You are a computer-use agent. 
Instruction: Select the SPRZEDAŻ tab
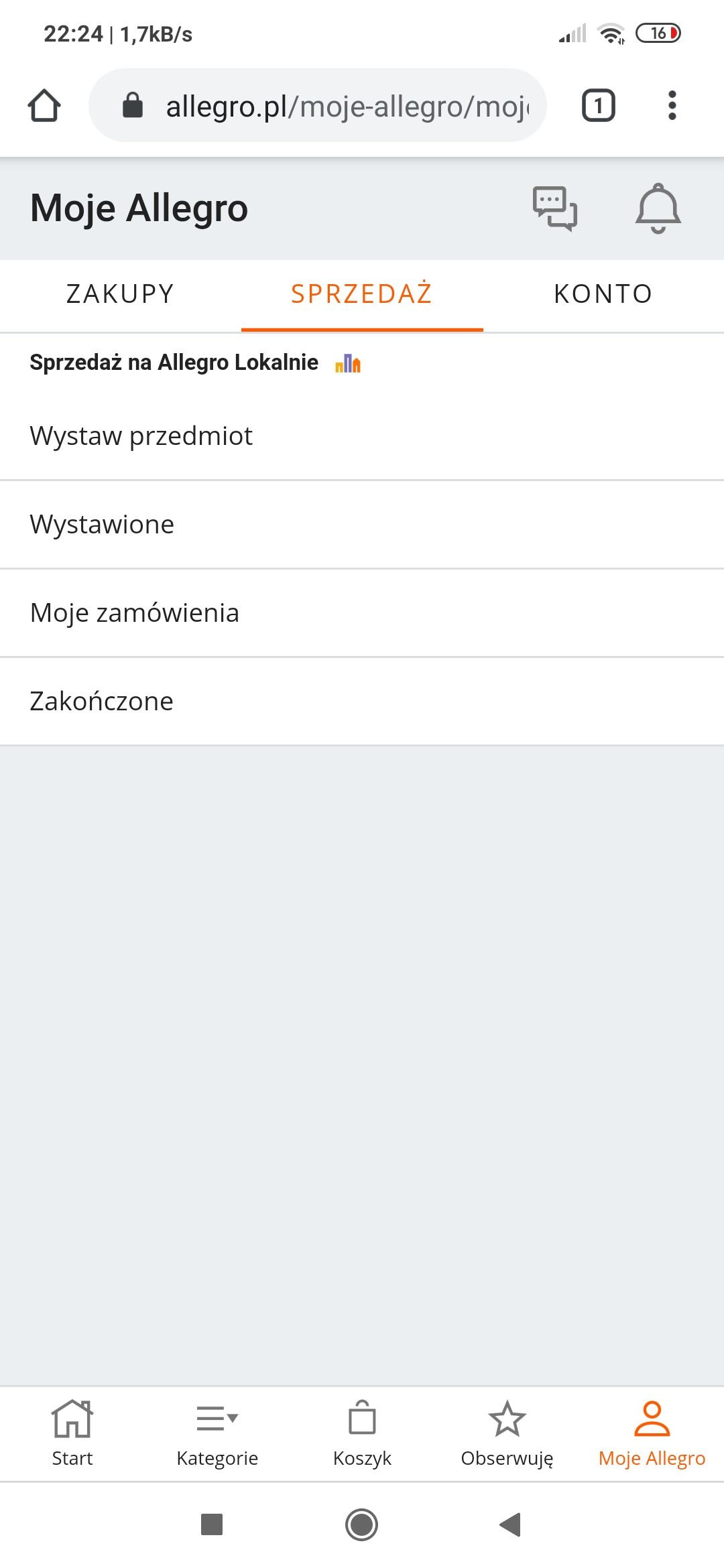click(362, 294)
